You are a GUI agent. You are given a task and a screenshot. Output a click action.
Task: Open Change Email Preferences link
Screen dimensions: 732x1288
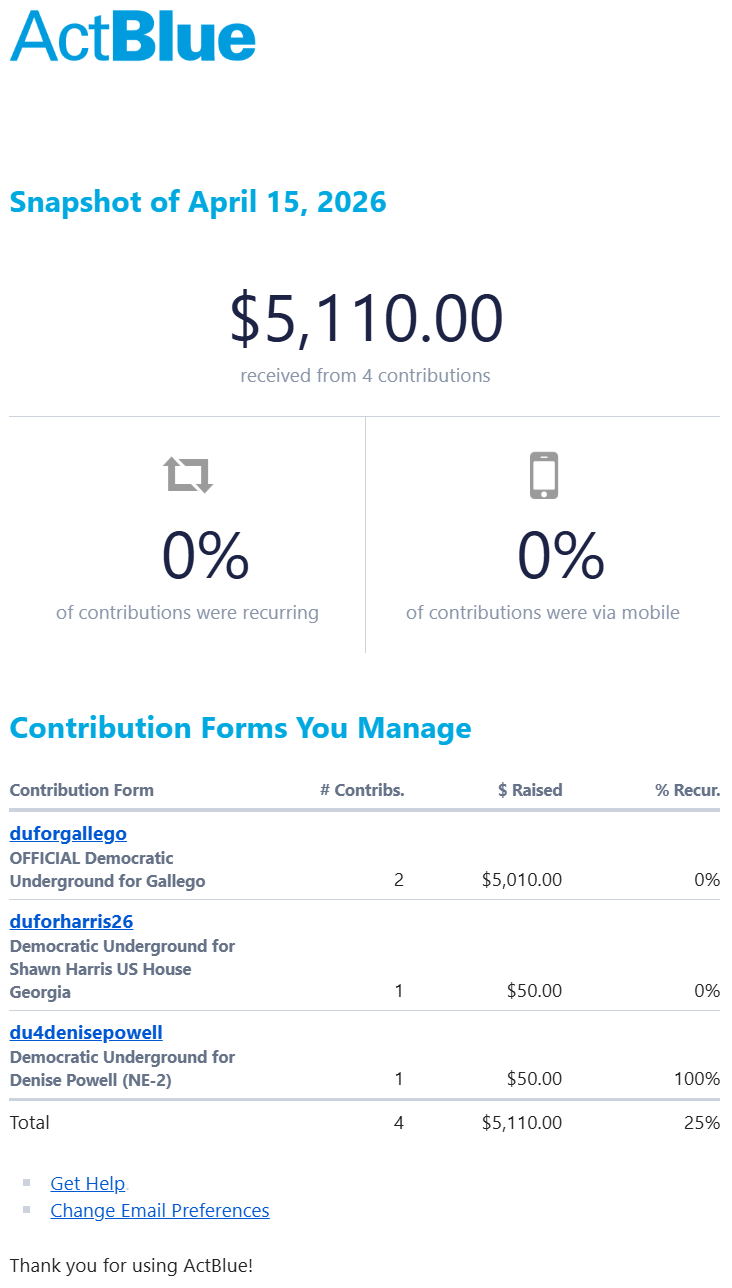(160, 1210)
